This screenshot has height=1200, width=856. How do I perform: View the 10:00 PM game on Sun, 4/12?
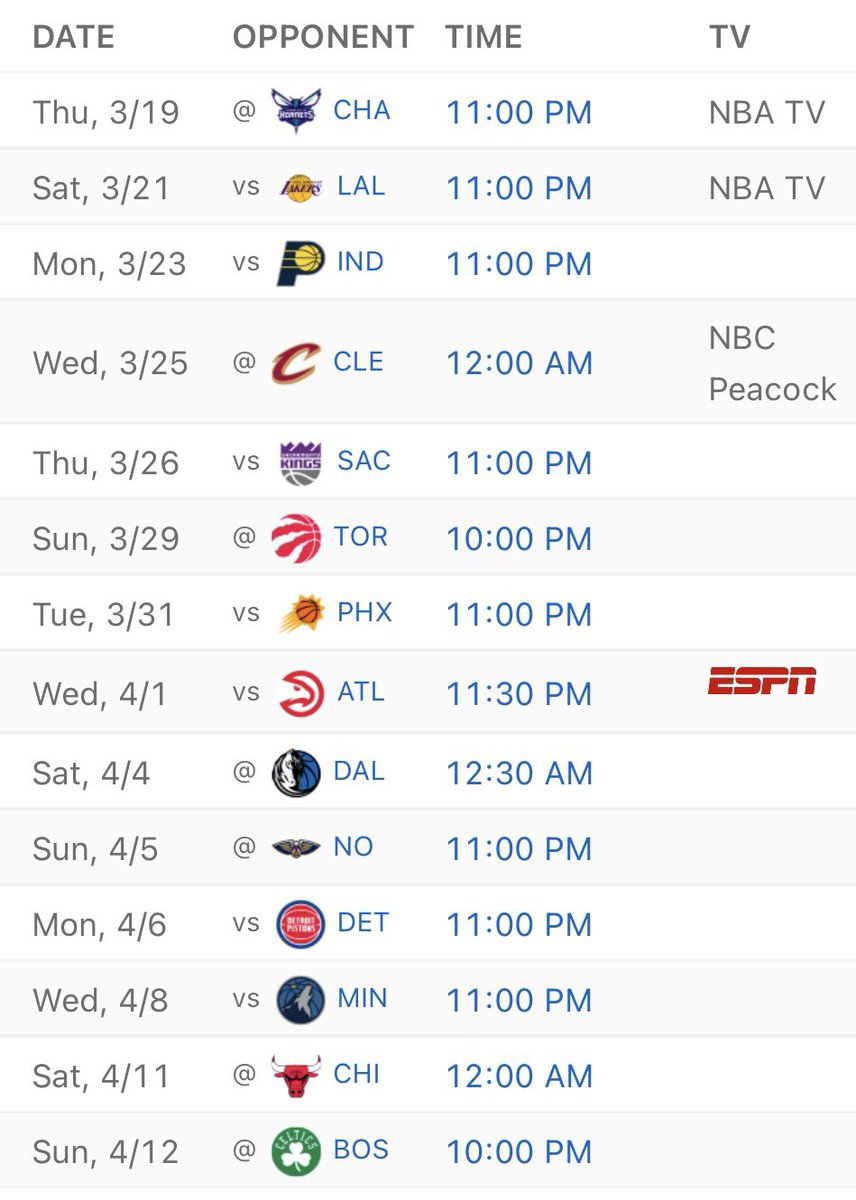pyautogui.click(x=519, y=1152)
